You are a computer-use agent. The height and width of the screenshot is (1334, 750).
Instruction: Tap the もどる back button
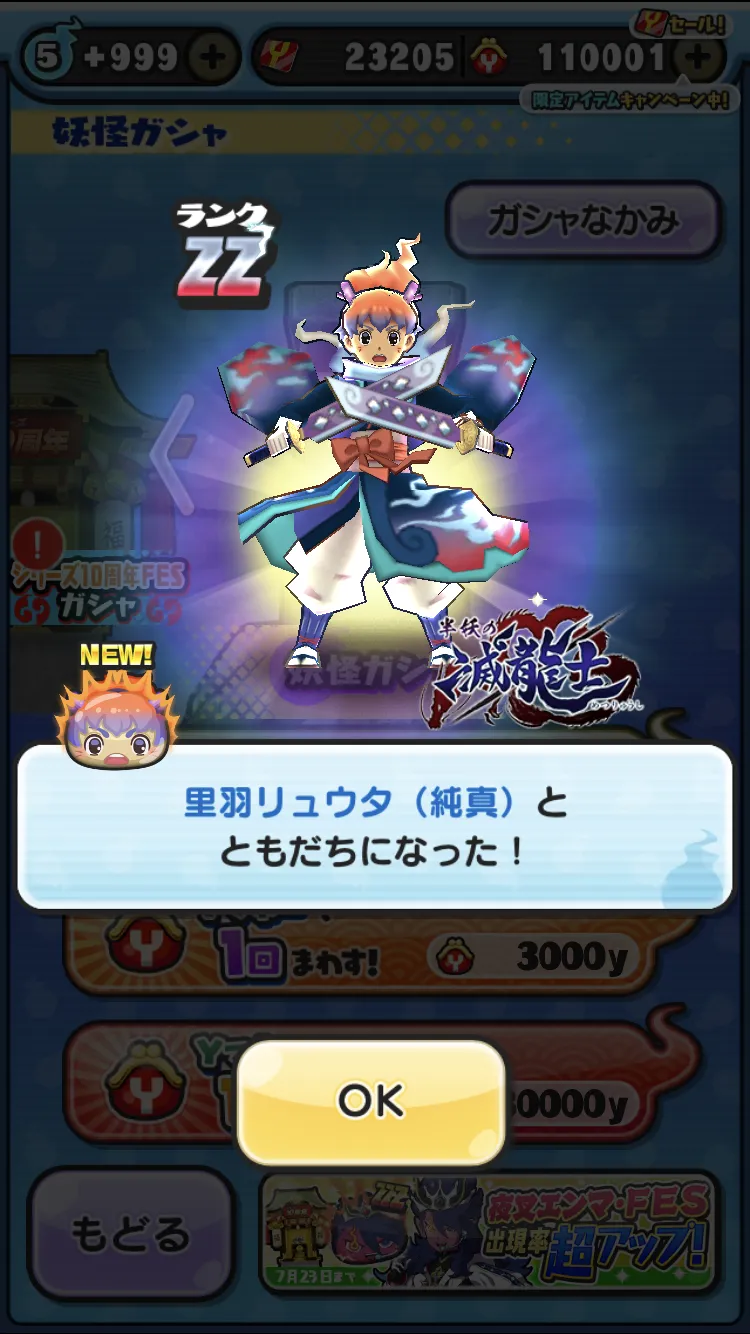click(x=129, y=1235)
